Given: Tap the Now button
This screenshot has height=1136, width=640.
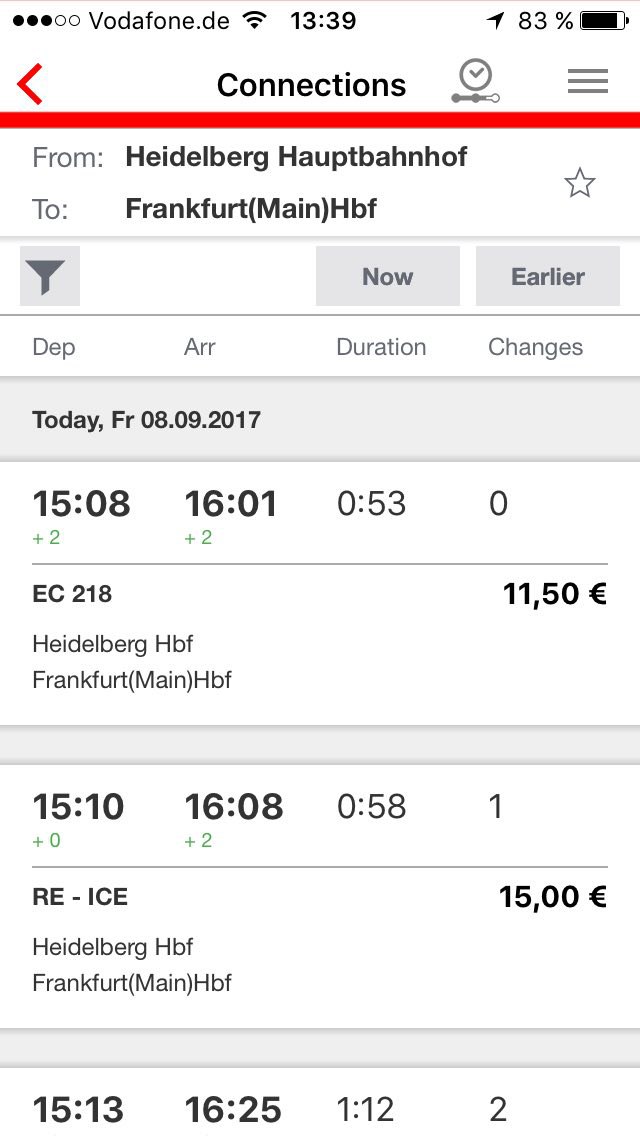Looking at the screenshot, I should click(x=387, y=277).
